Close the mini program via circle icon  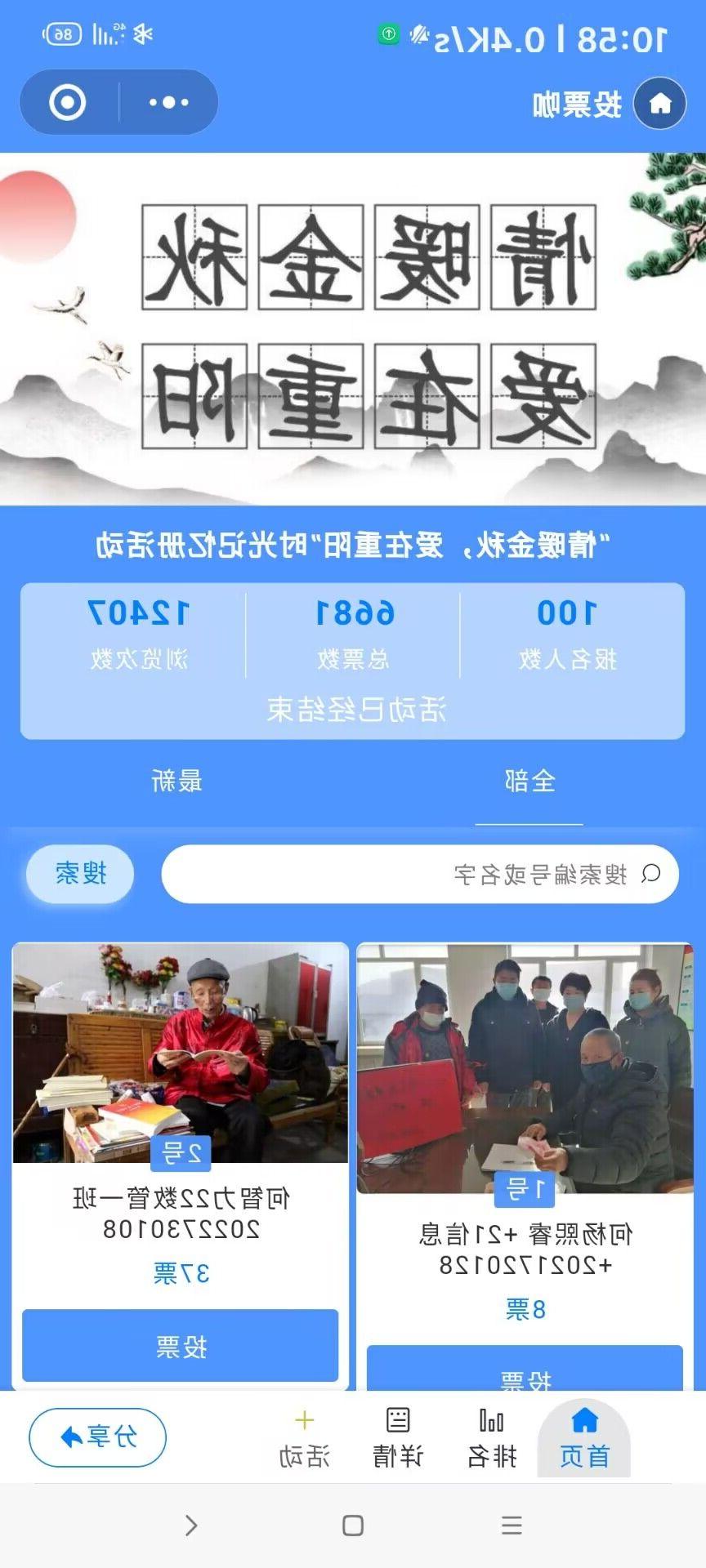click(x=67, y=103)
